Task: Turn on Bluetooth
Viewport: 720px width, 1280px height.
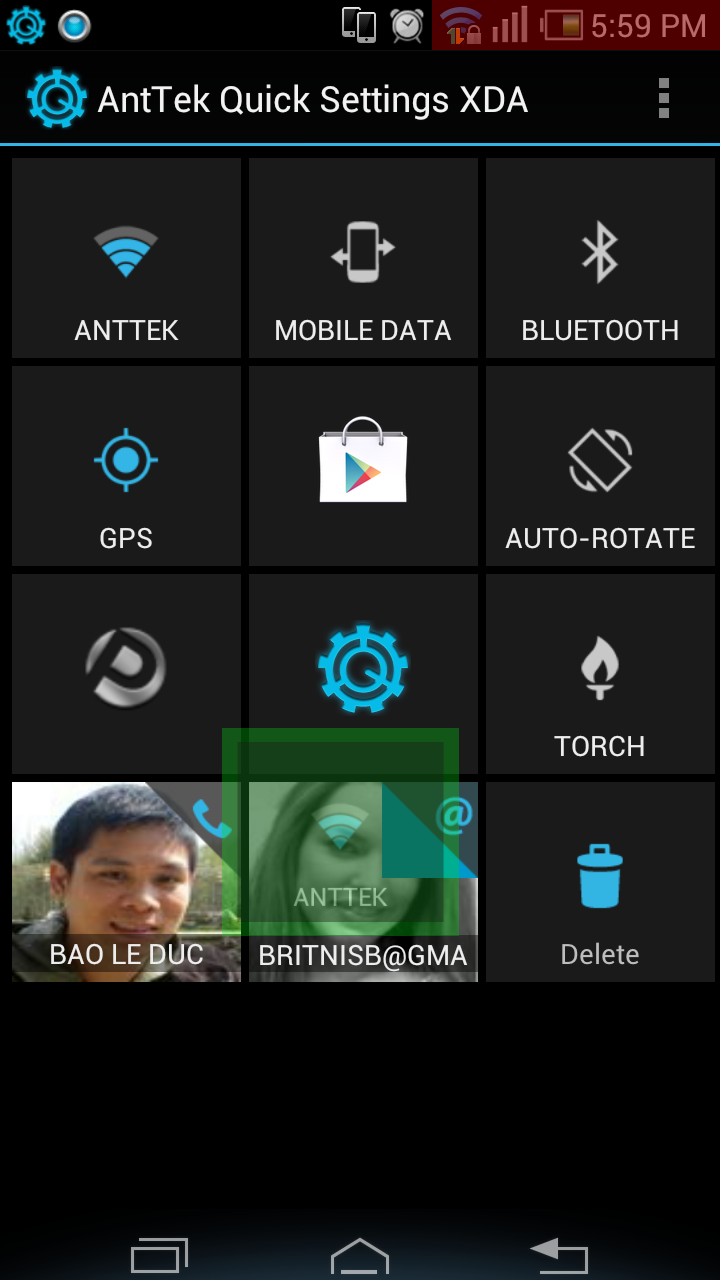Action: coord(599,258)
